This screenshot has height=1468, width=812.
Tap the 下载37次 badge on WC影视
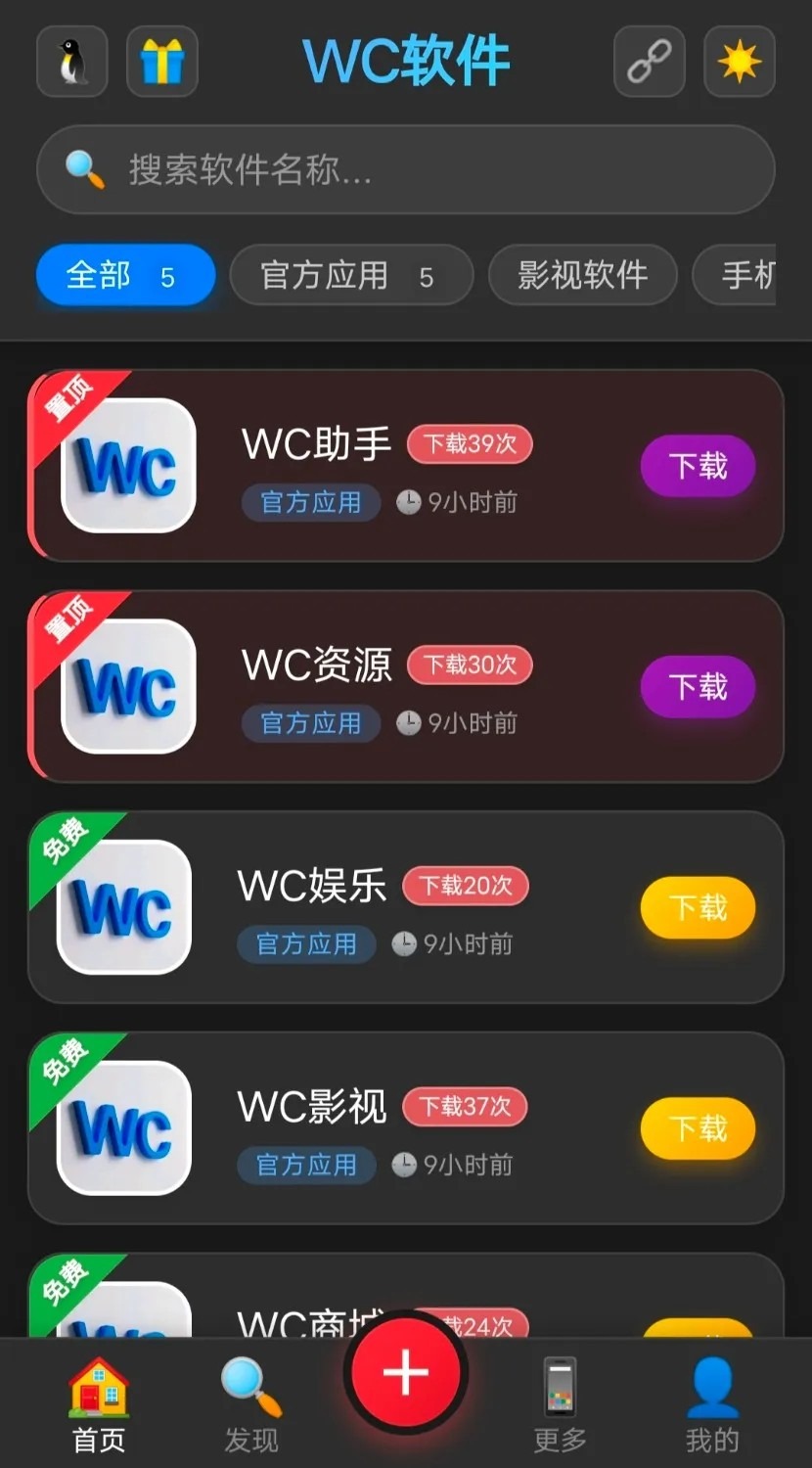point(465,1107)
